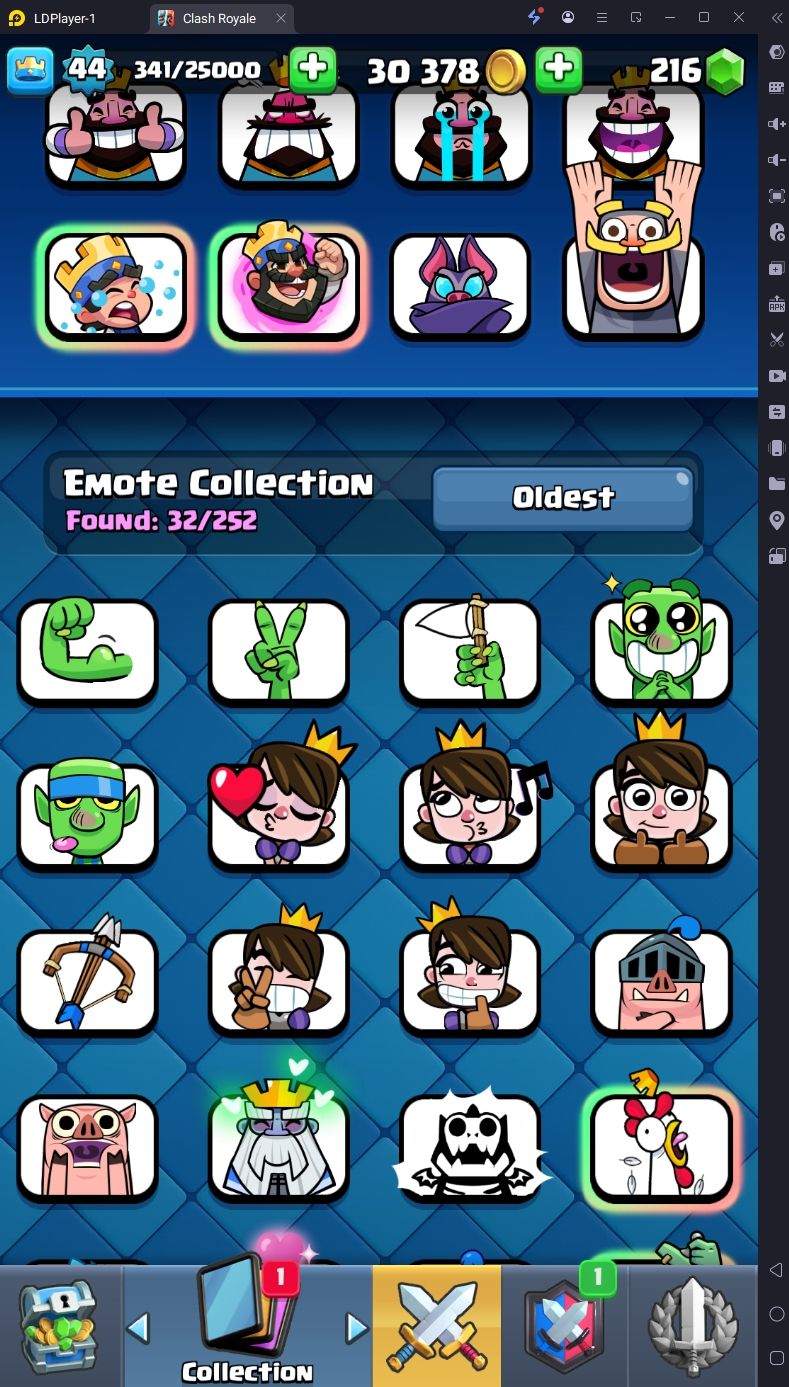Change the emote sort order from Oldest

[563, 497]
